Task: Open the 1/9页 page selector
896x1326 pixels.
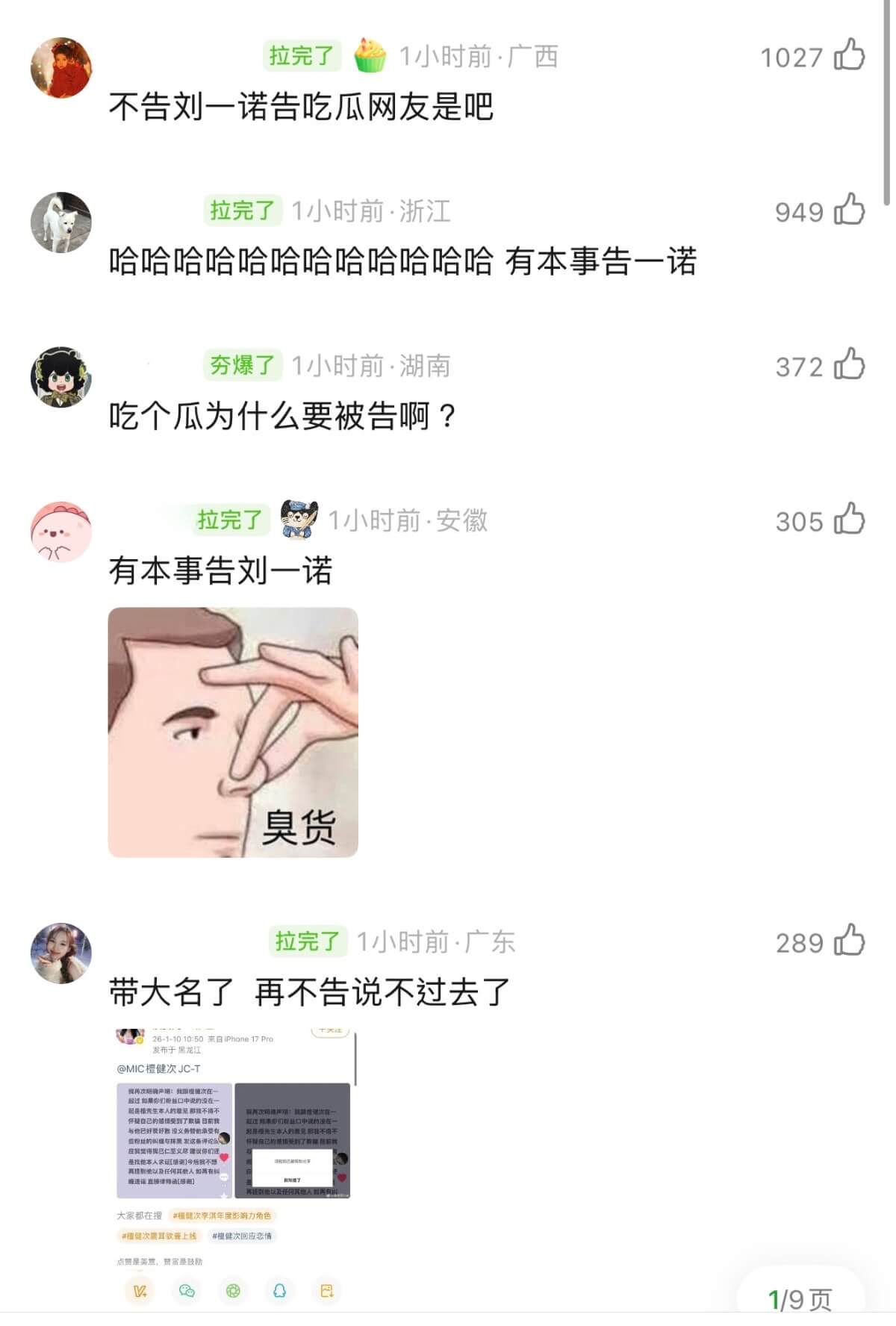Action: 800,1299
